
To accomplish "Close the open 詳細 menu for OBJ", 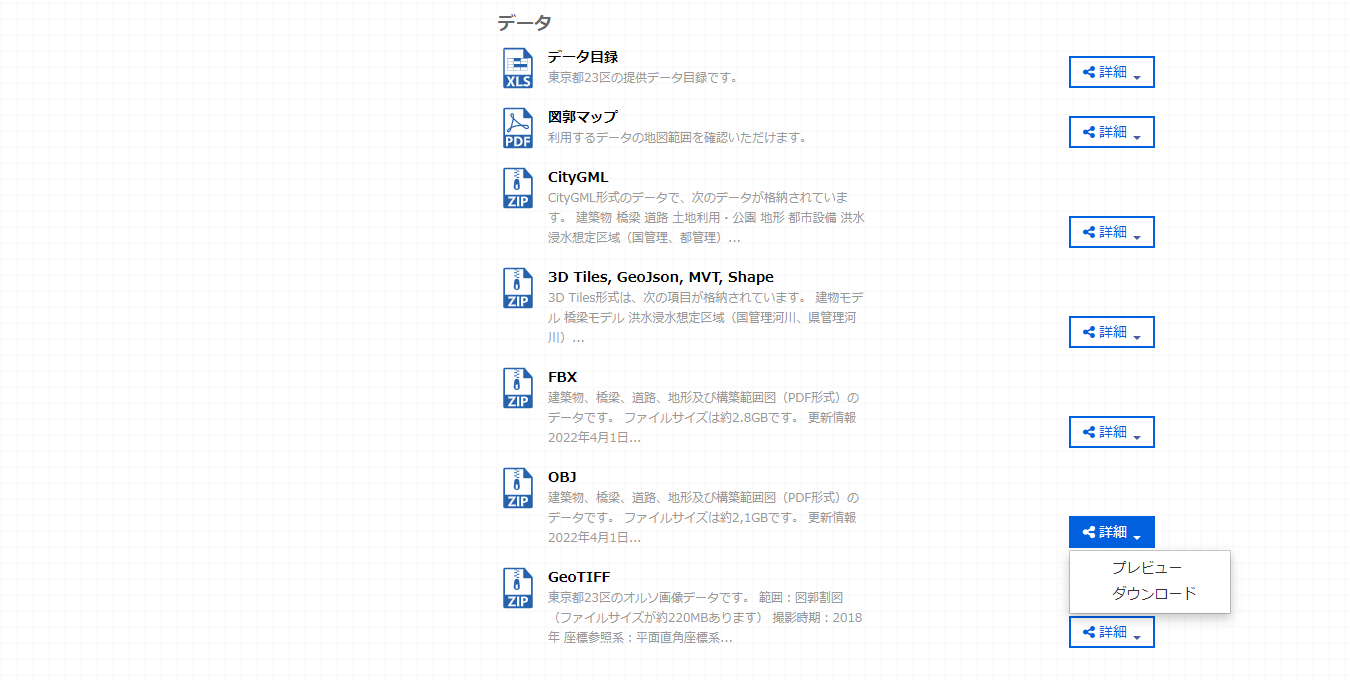I will tap(1111, 532).
